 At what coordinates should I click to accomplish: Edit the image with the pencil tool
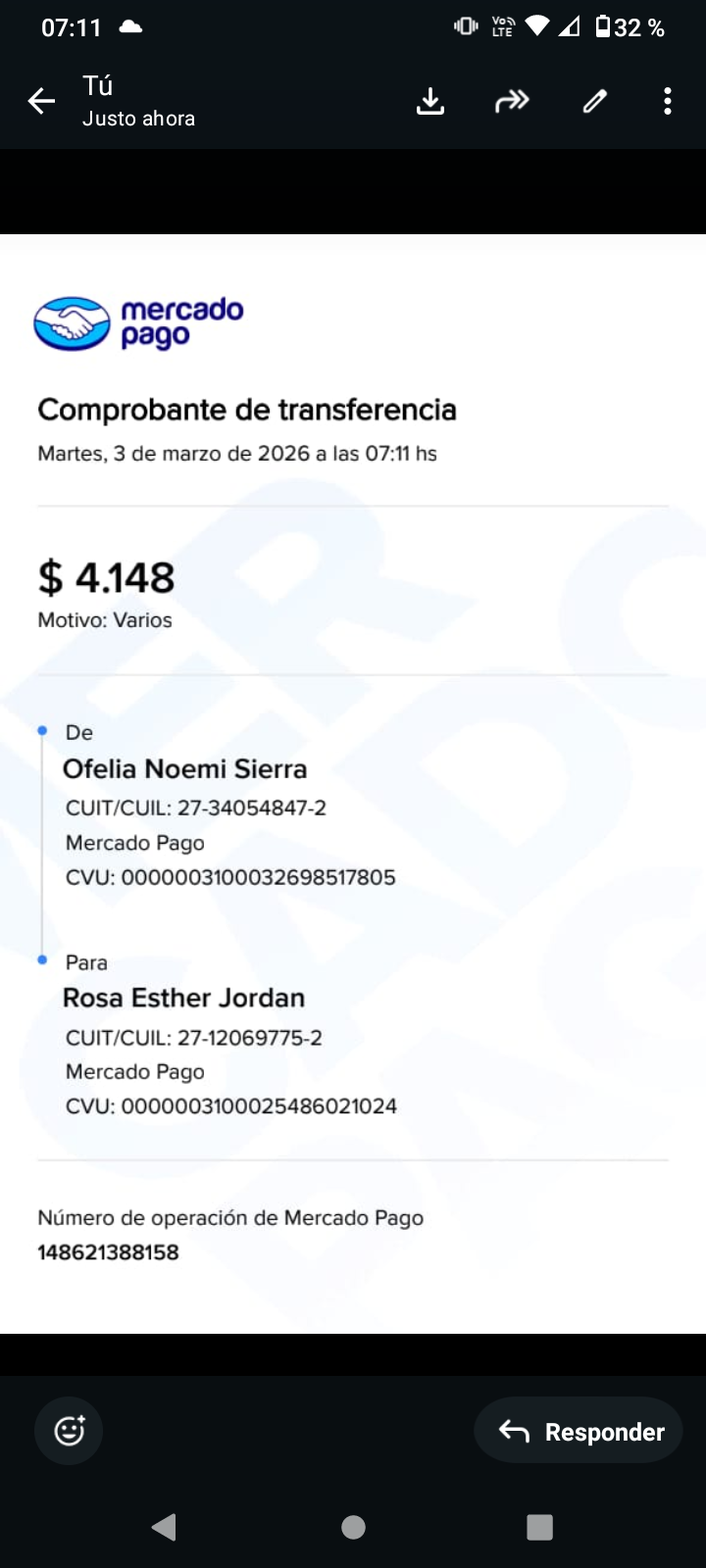point(595,101)
